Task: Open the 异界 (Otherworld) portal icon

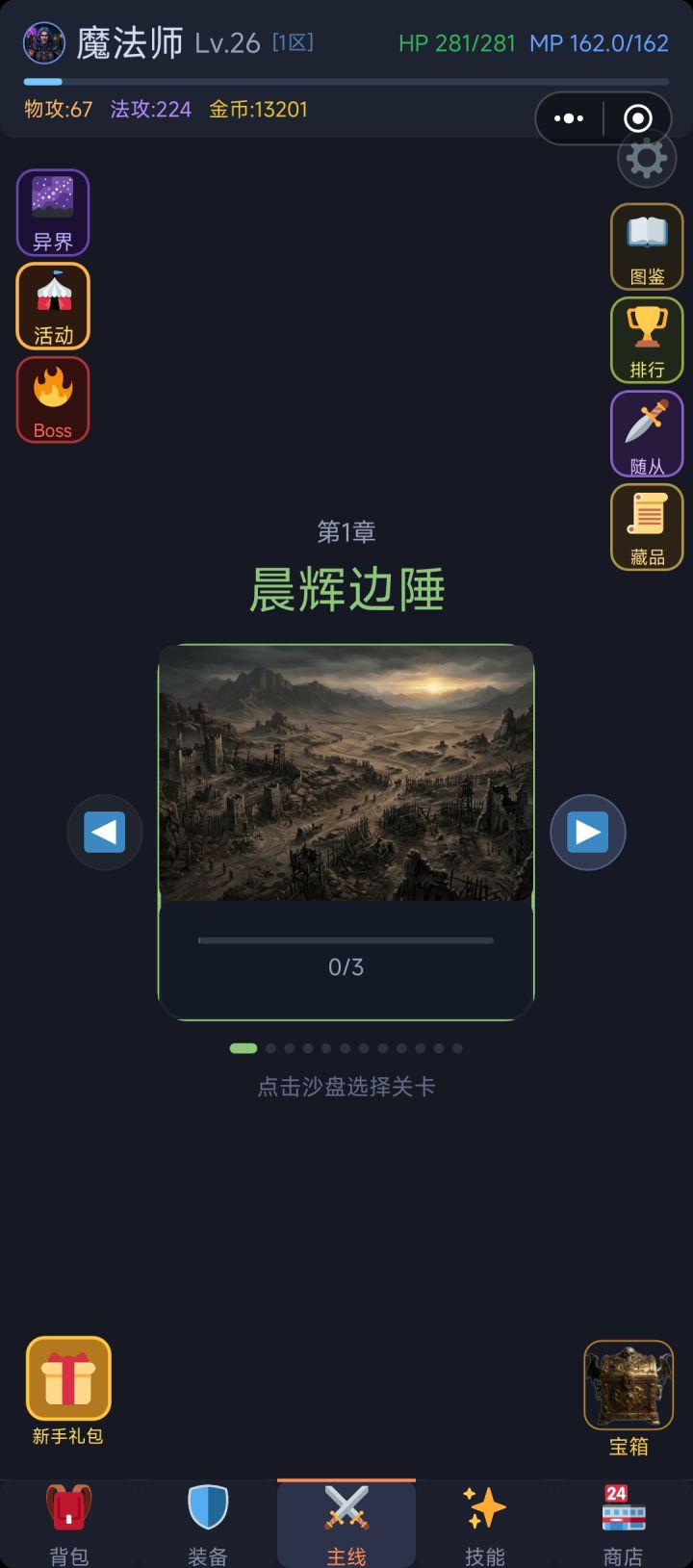Action: point(53,212)
